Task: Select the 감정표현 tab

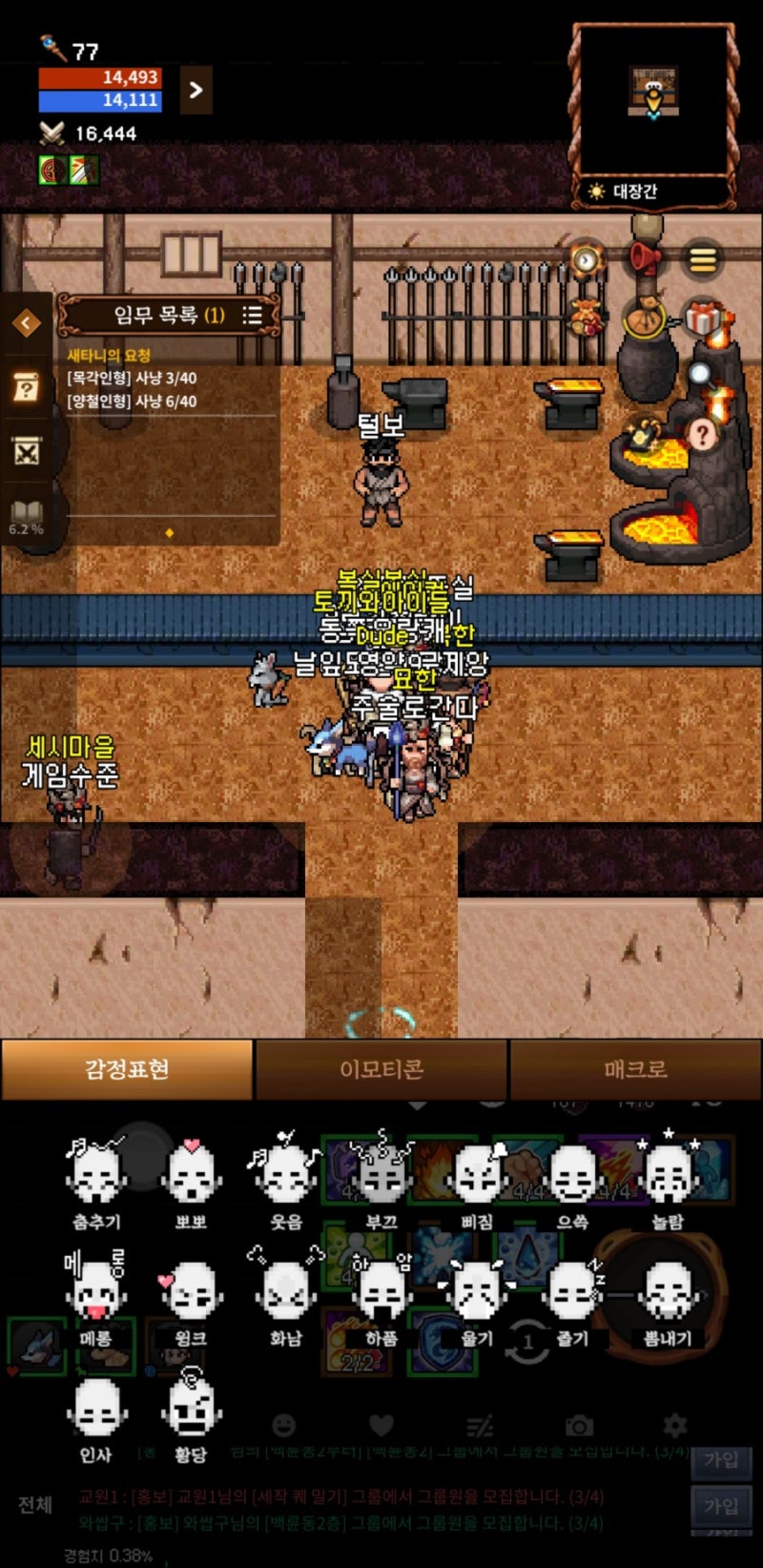Action: click(127, 1069)
